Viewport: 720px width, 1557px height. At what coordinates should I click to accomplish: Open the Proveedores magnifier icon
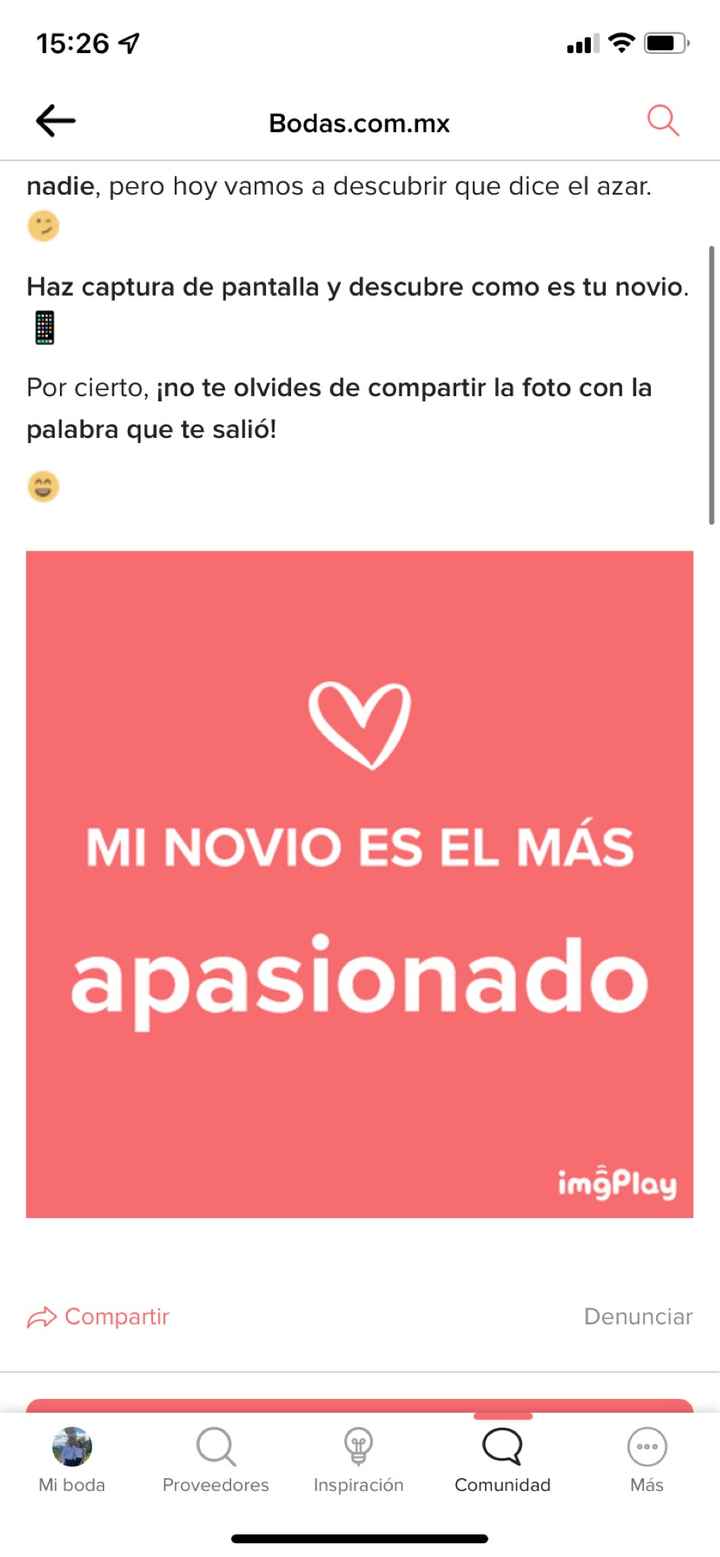(x=215, y=1445)
